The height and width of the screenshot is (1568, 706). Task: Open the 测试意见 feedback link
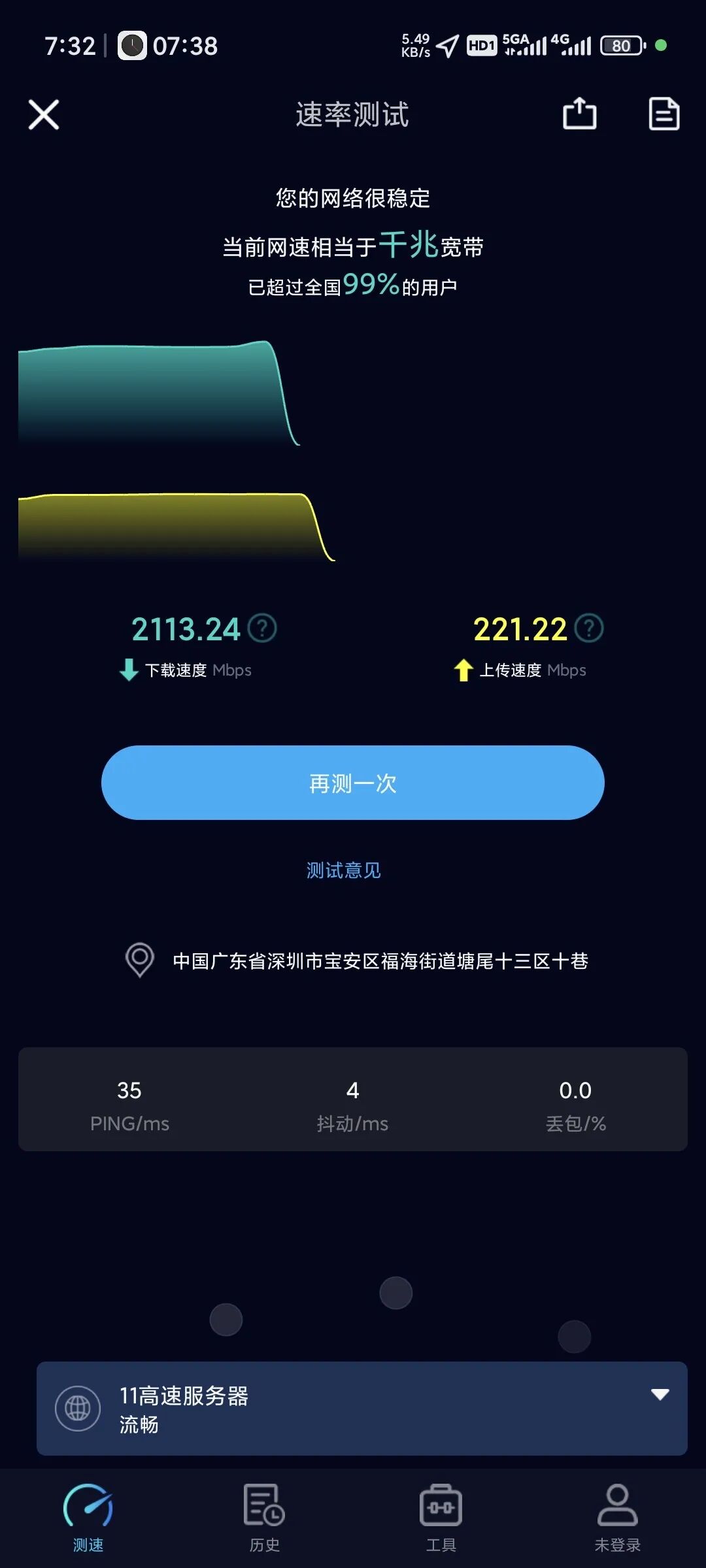pyautogui.click(x=344, y=870)
